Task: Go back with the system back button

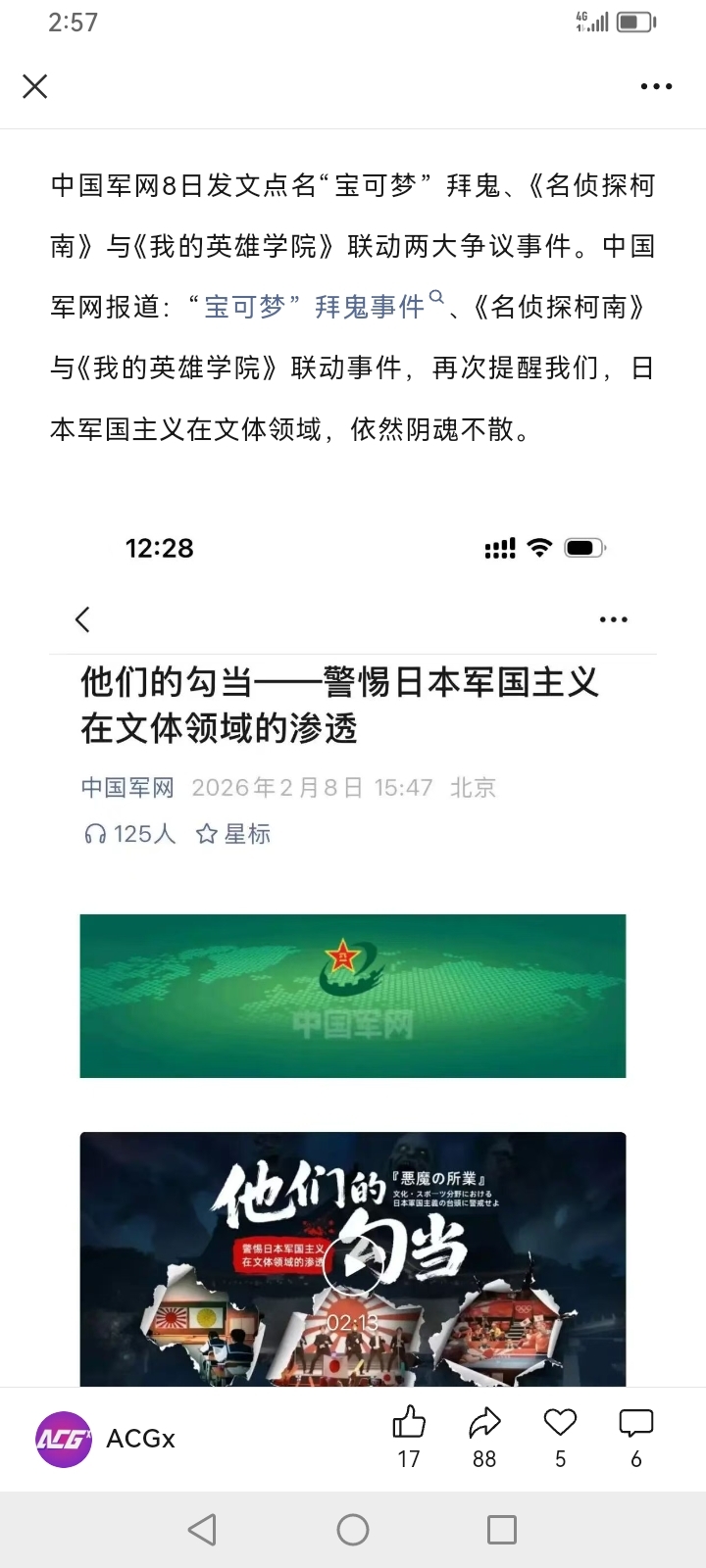Action: [202, 1530]
